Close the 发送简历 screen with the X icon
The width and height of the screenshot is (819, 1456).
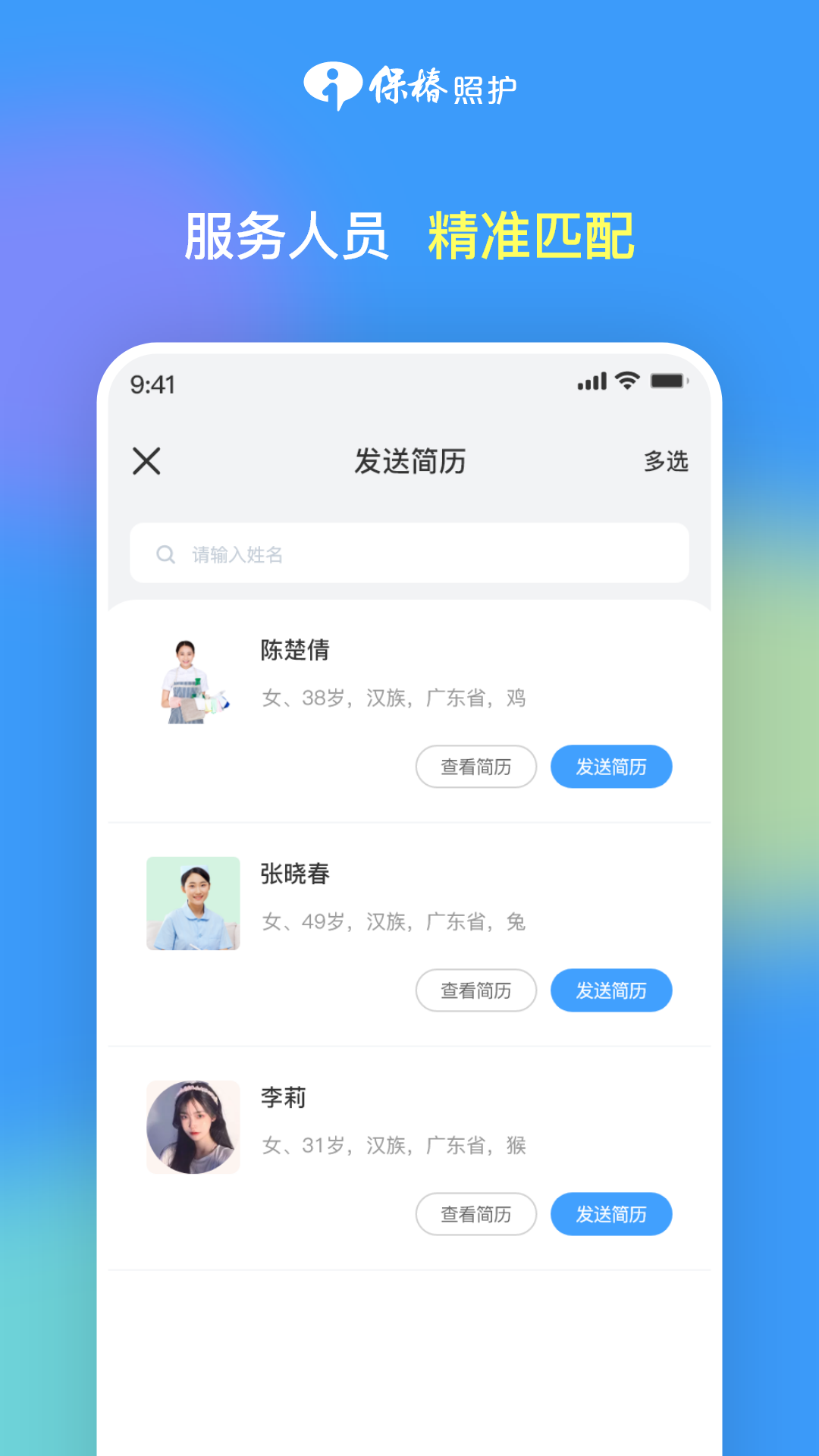146,461
